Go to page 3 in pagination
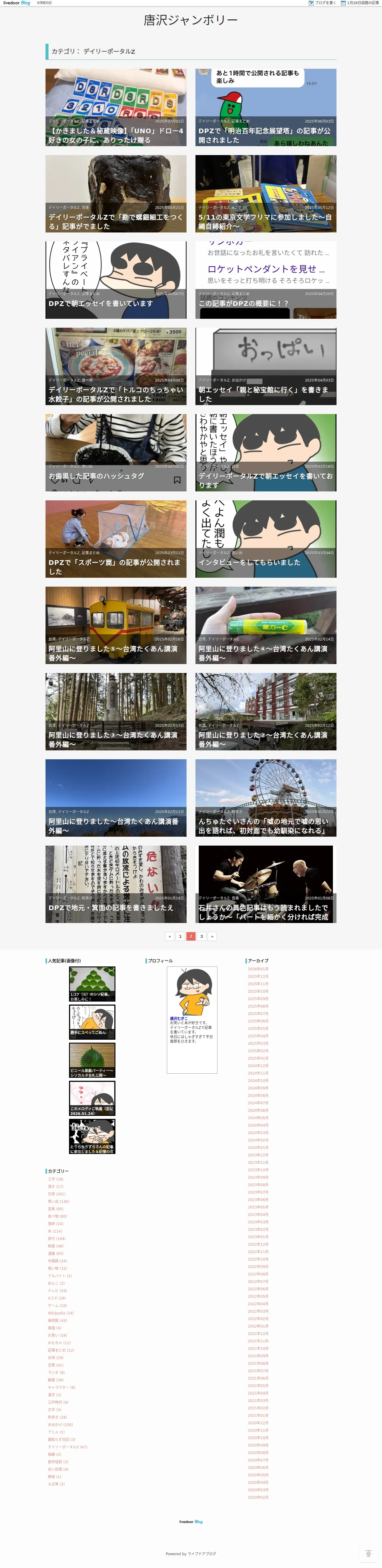This screenshot has height=1568, width=382. click(x=201, y=936)
